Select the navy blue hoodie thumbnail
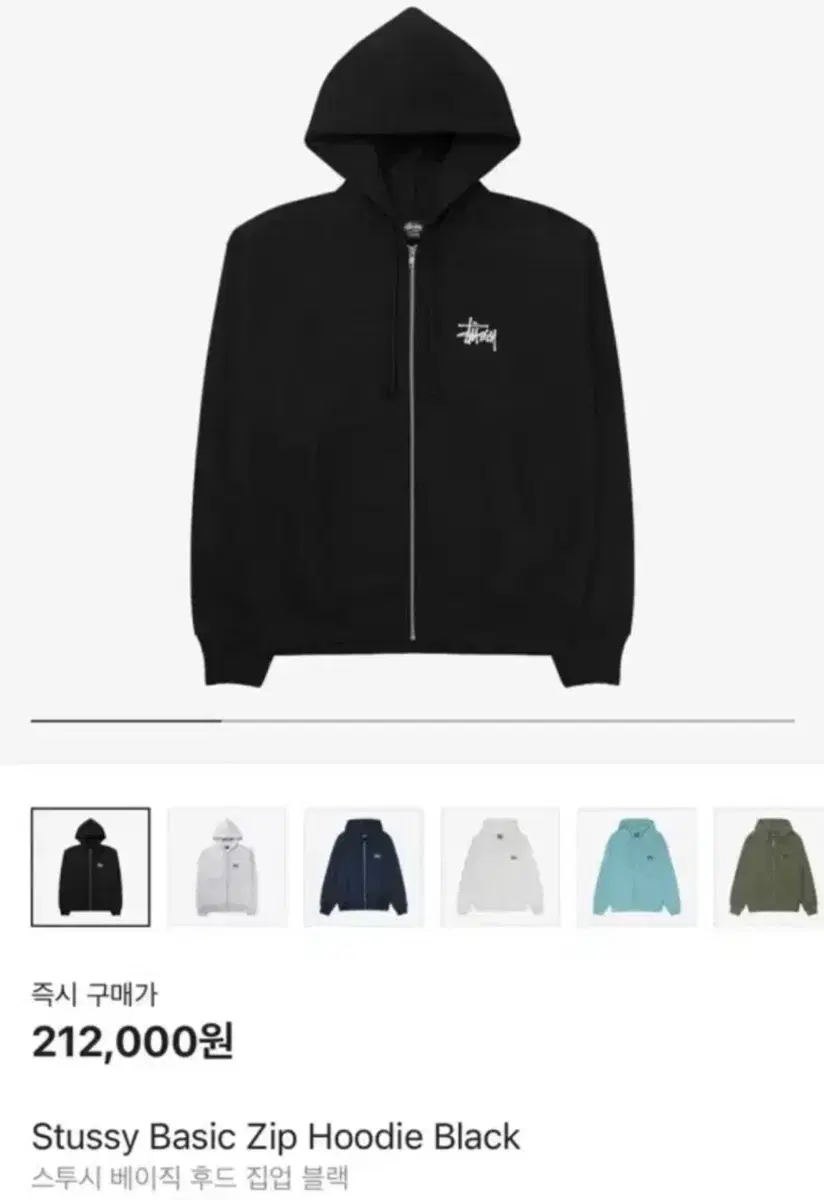Viewport: 824px width, 1200px height. [x=362, y=868]
